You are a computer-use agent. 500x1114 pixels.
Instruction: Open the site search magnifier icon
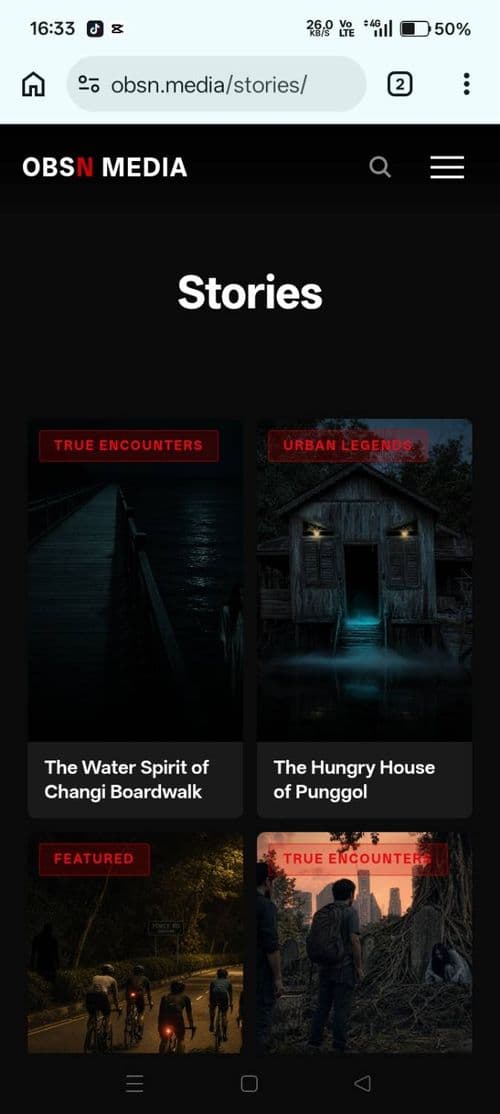click(380, 168)
